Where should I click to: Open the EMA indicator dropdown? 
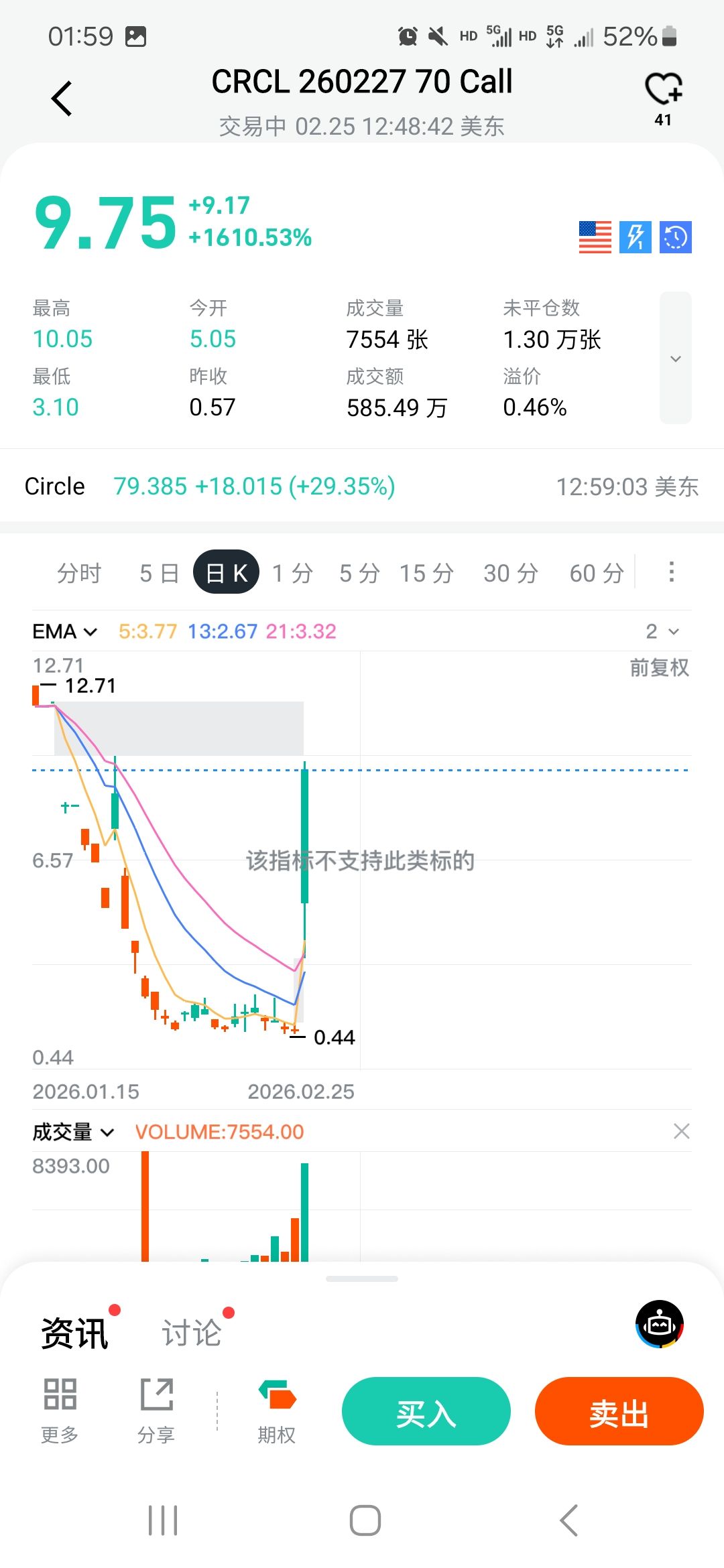click(x=65, y=631)
